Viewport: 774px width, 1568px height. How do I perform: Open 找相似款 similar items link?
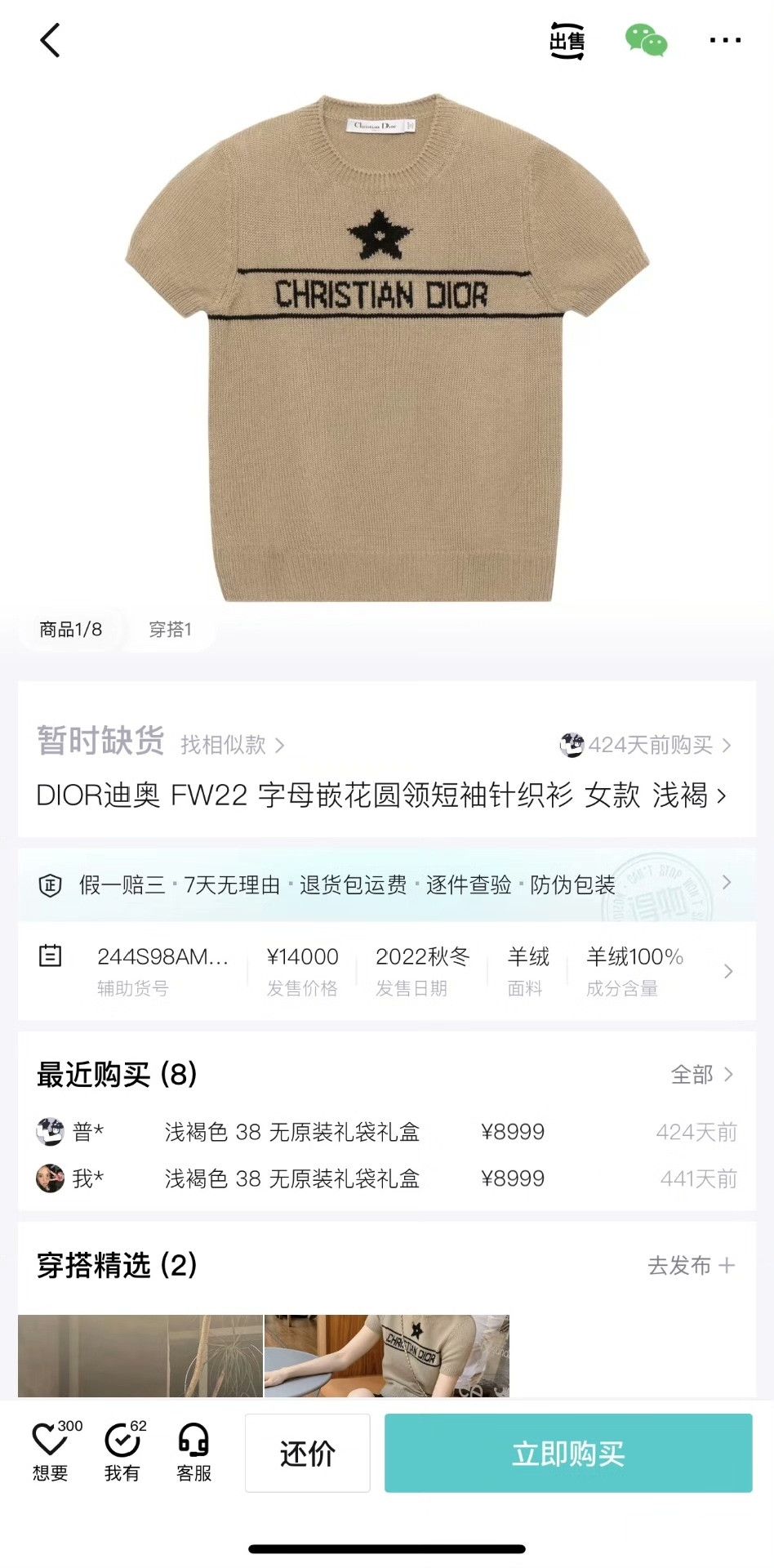(x=233, y=745)
